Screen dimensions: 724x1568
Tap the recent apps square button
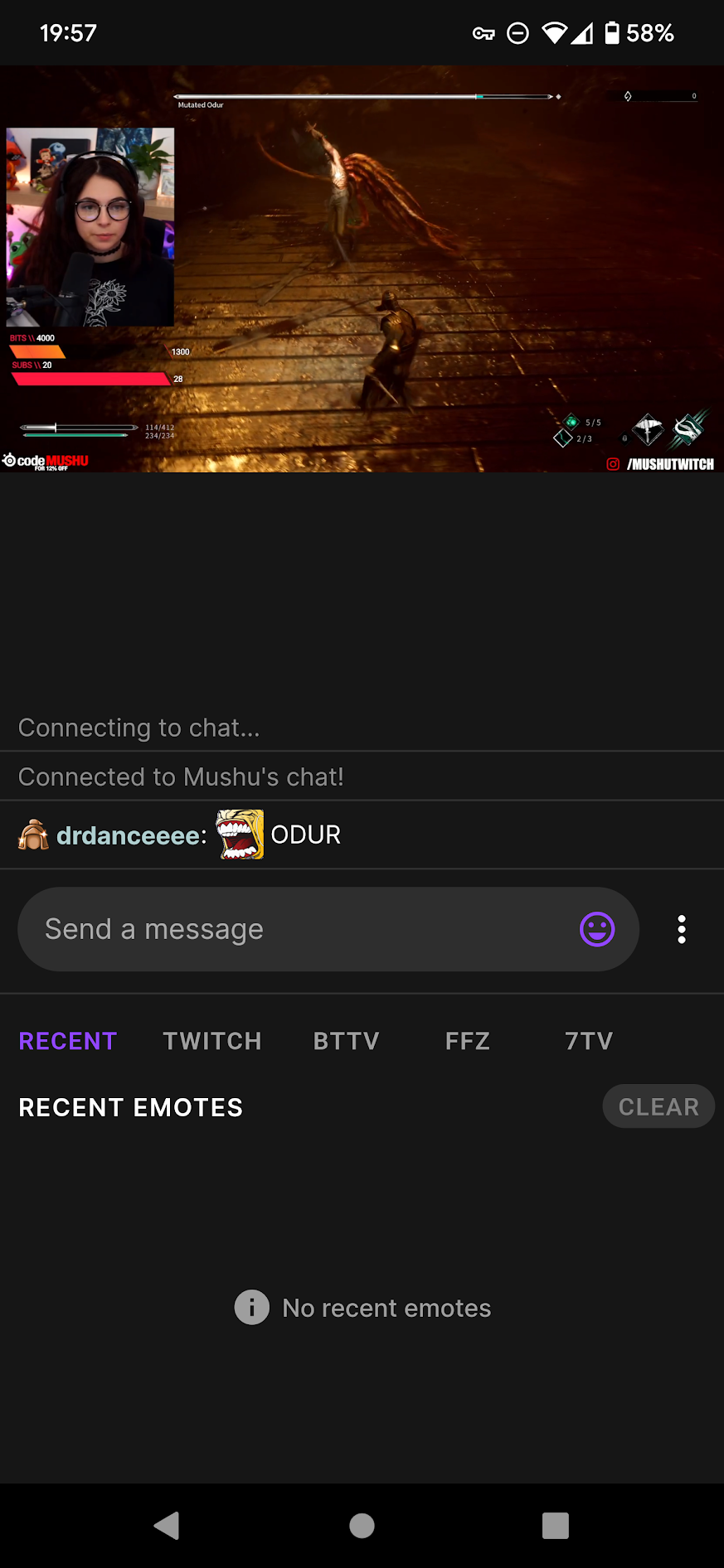tap(555, 1525)
